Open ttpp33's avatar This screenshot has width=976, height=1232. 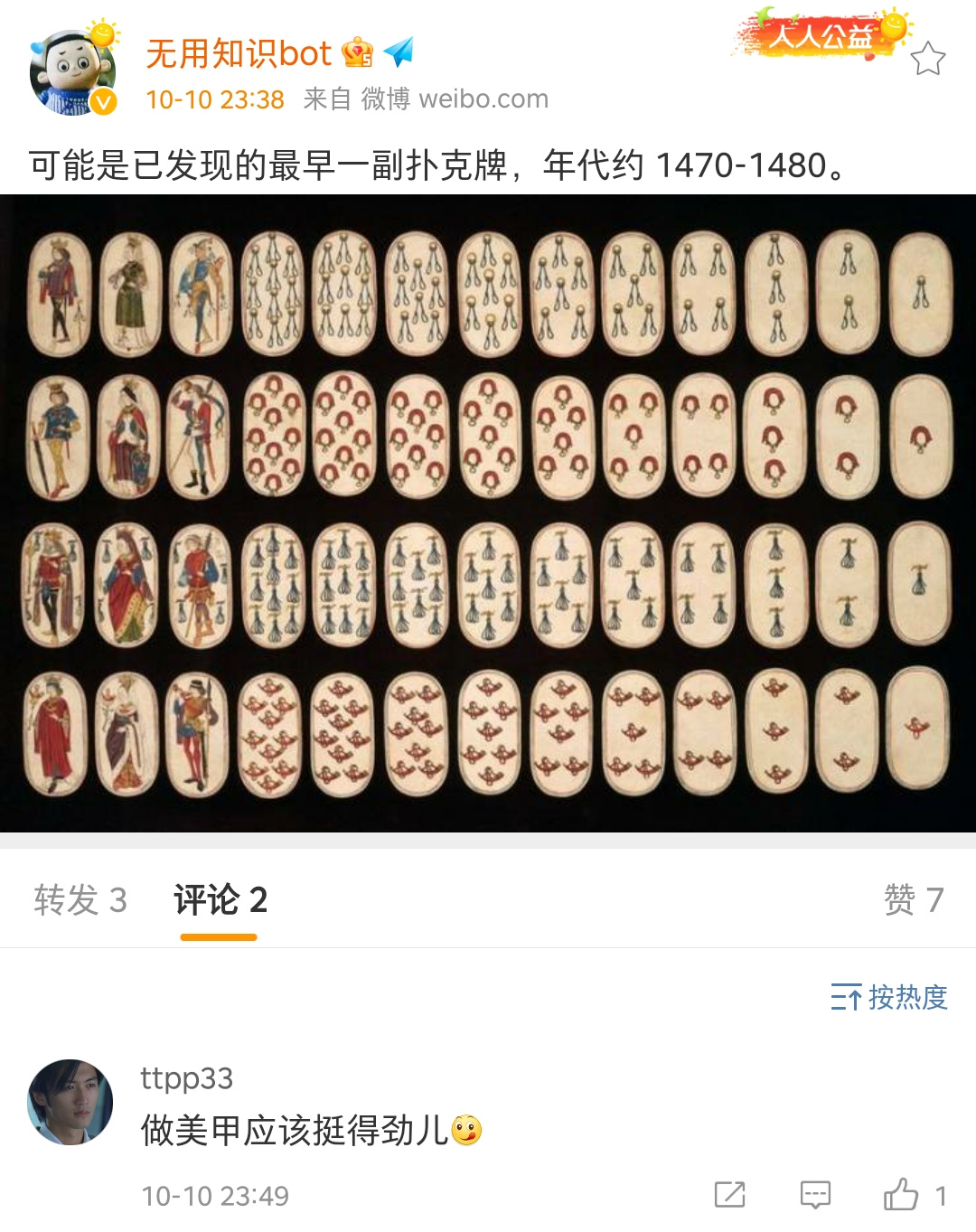(x=70, y=1102)
